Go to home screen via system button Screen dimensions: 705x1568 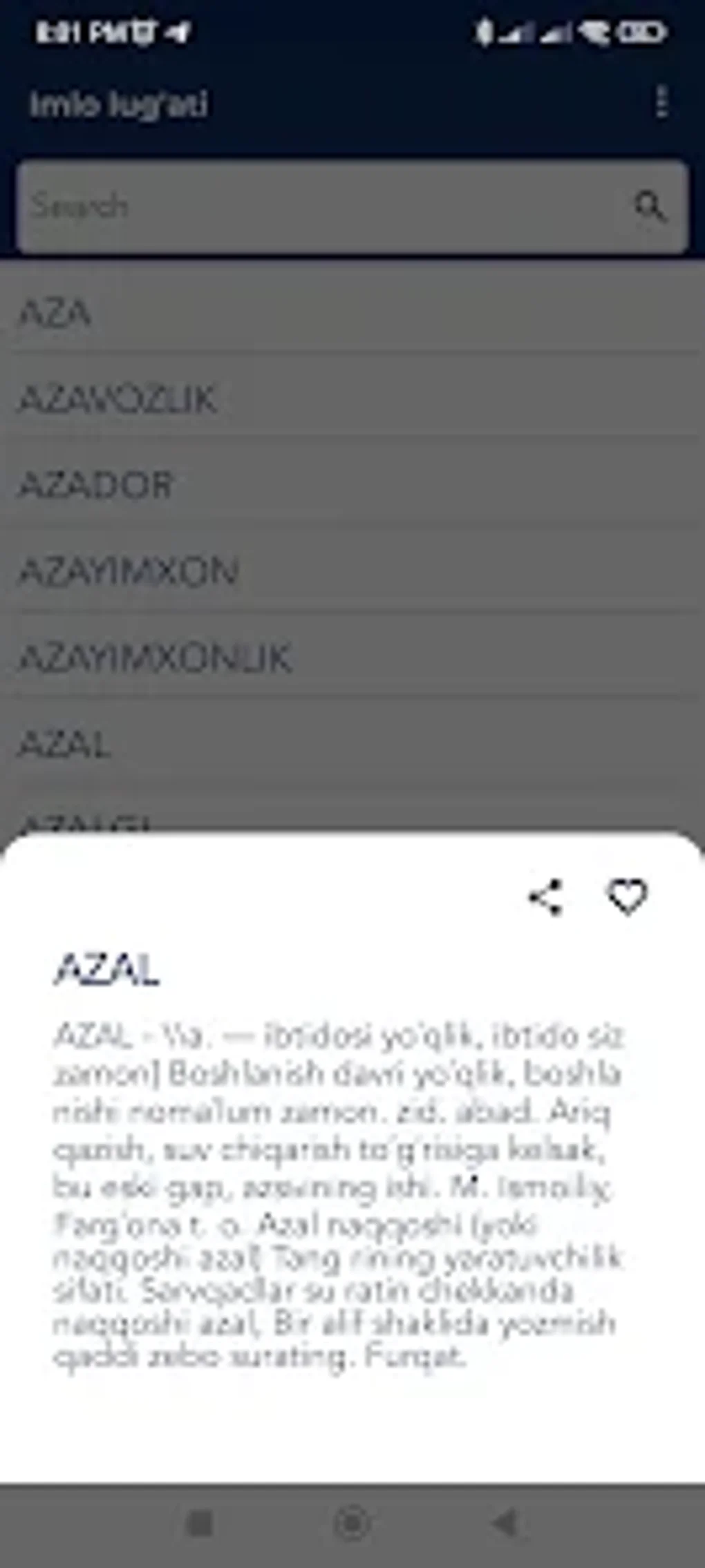pyautogui.click(x=352, y=1522)
